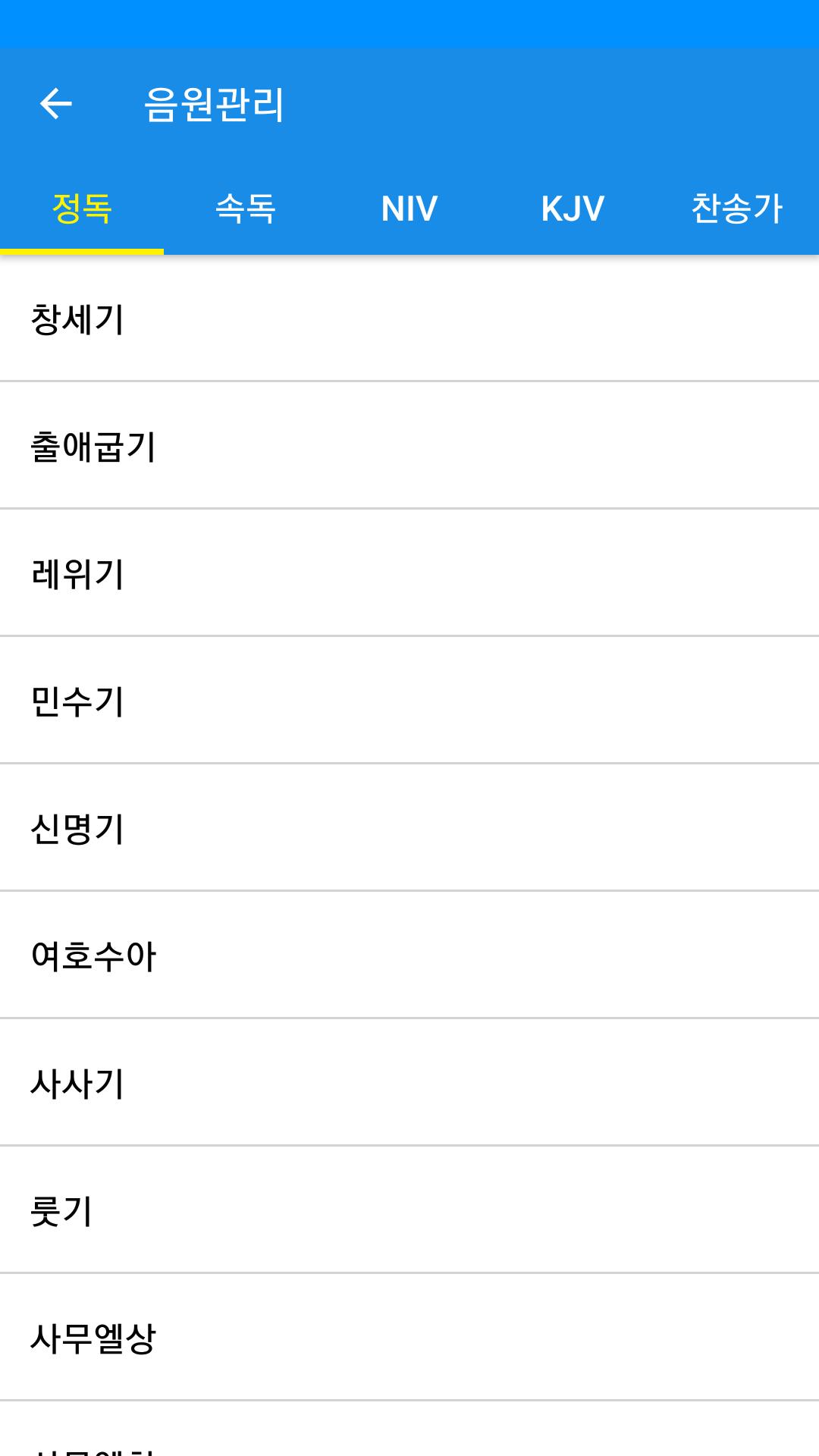Open the KJV tab

573,209
